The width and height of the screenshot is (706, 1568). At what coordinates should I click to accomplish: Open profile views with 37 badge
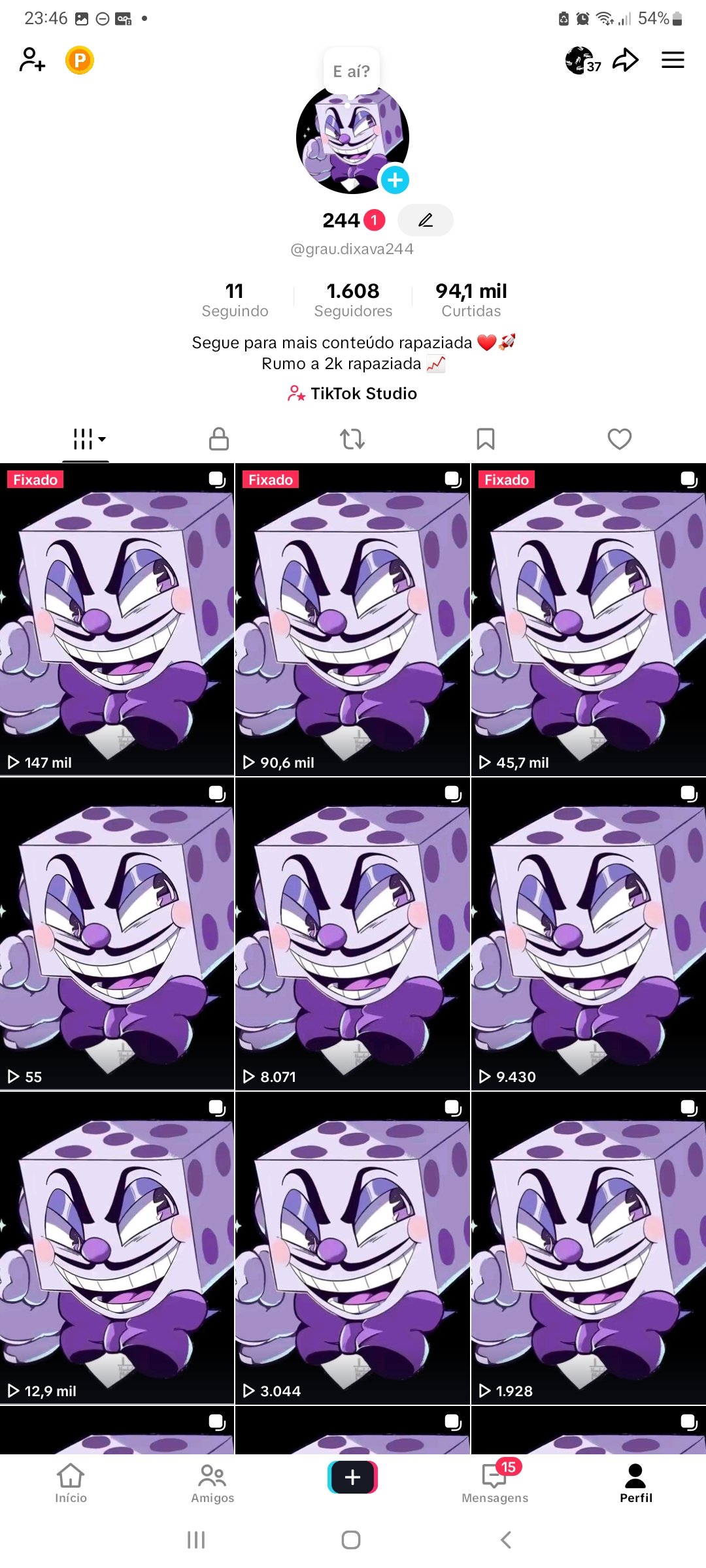[582, 61]
